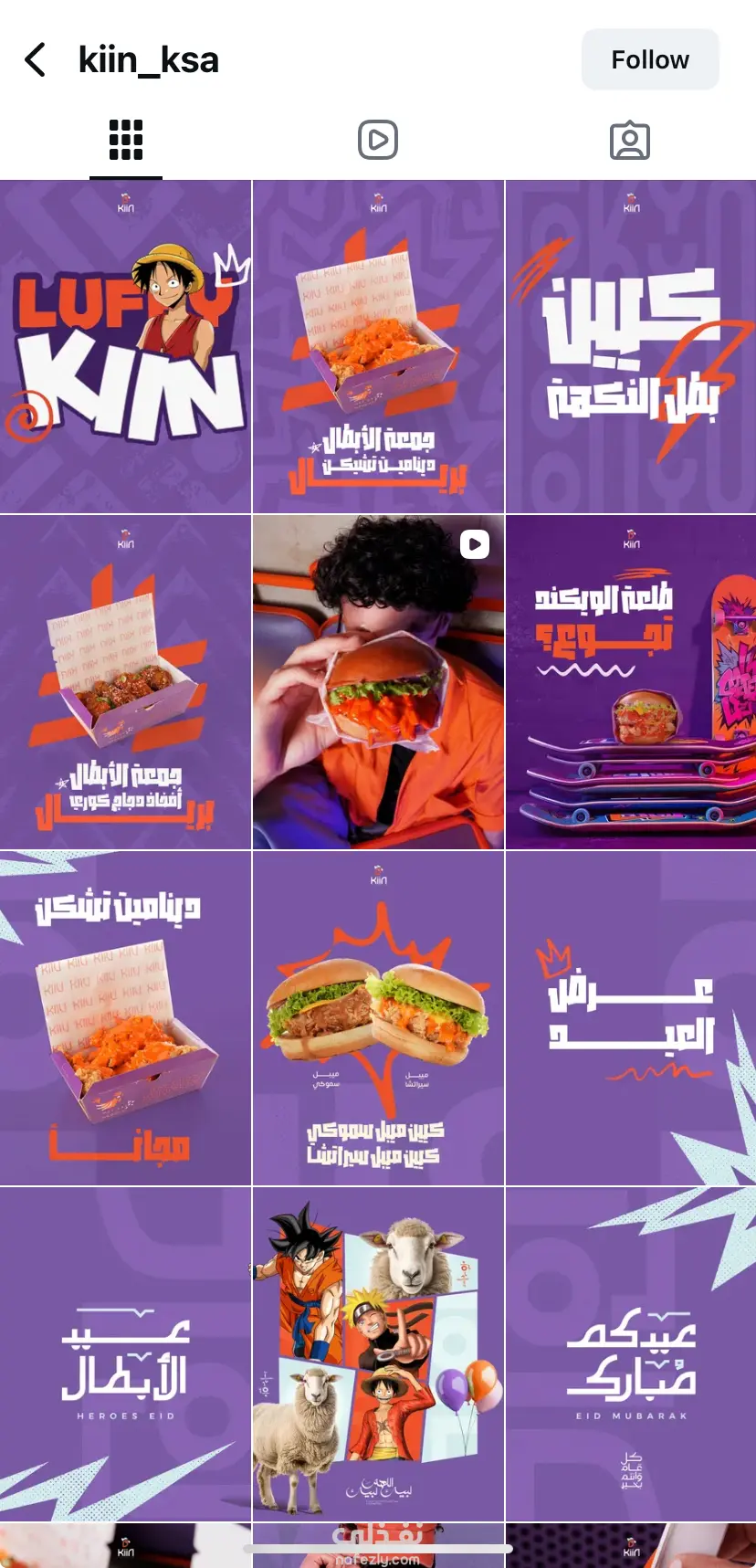Screen dimensions: 756x1568
Task: Open the two burgers meal post
Action: pyautogui.click(x=378, y=1018)
